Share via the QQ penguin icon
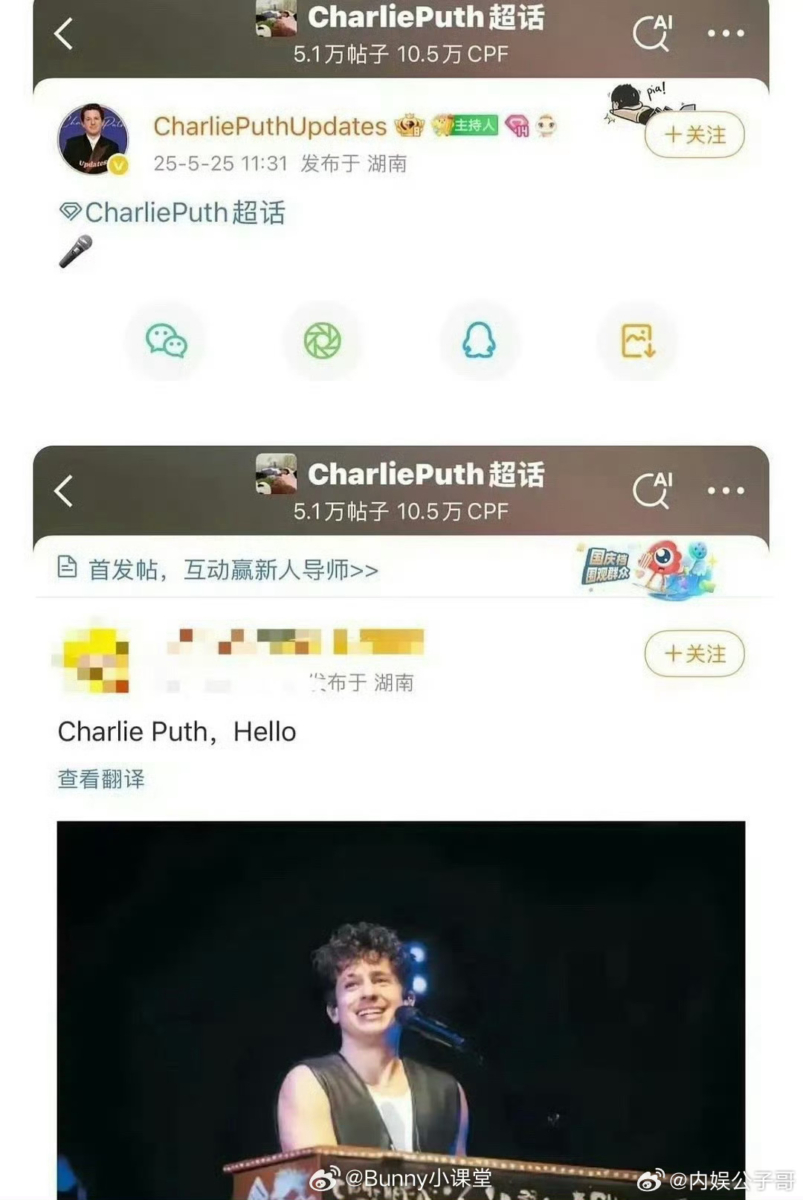This screenshot has width=803, height=1200. coord(479,341)
